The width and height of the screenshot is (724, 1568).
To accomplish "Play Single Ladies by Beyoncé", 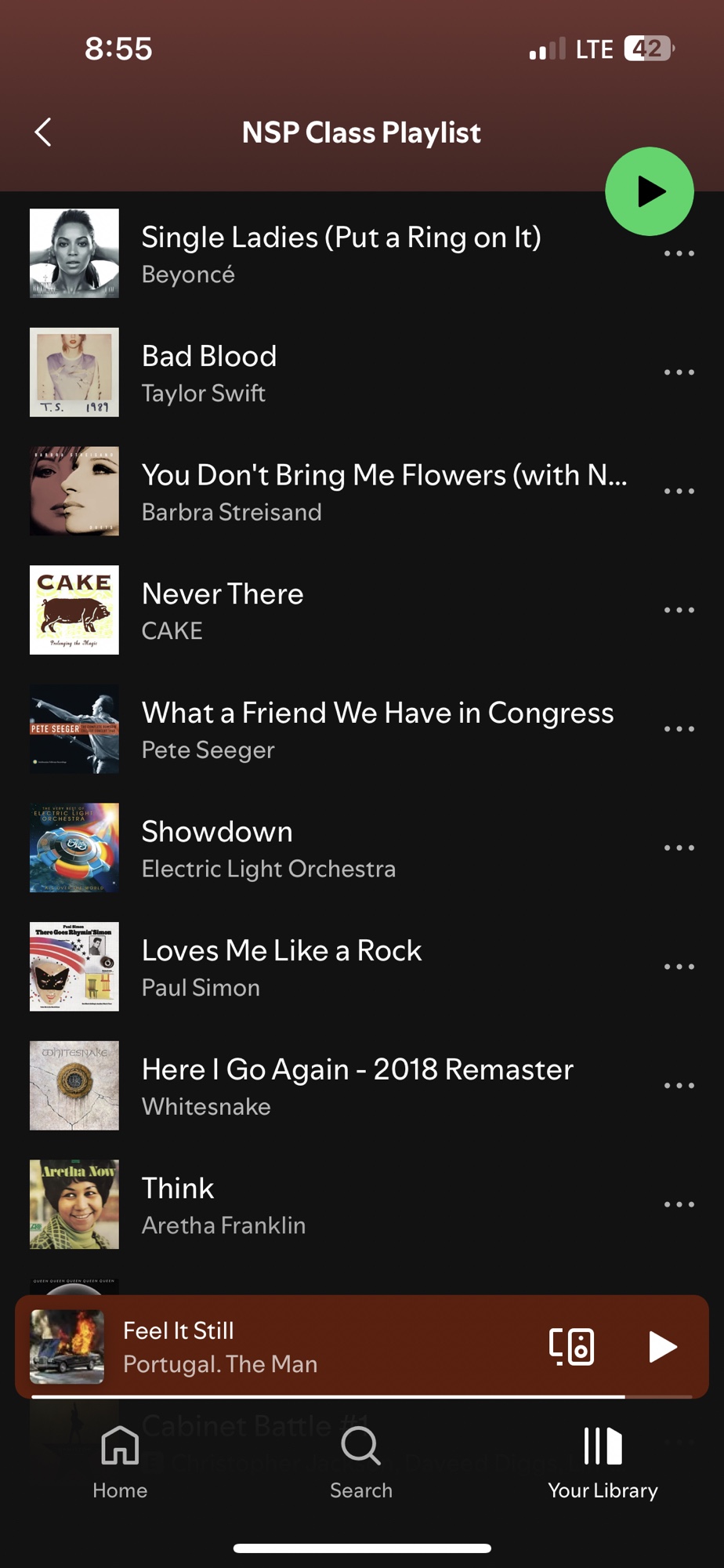I will coord(341,252).
